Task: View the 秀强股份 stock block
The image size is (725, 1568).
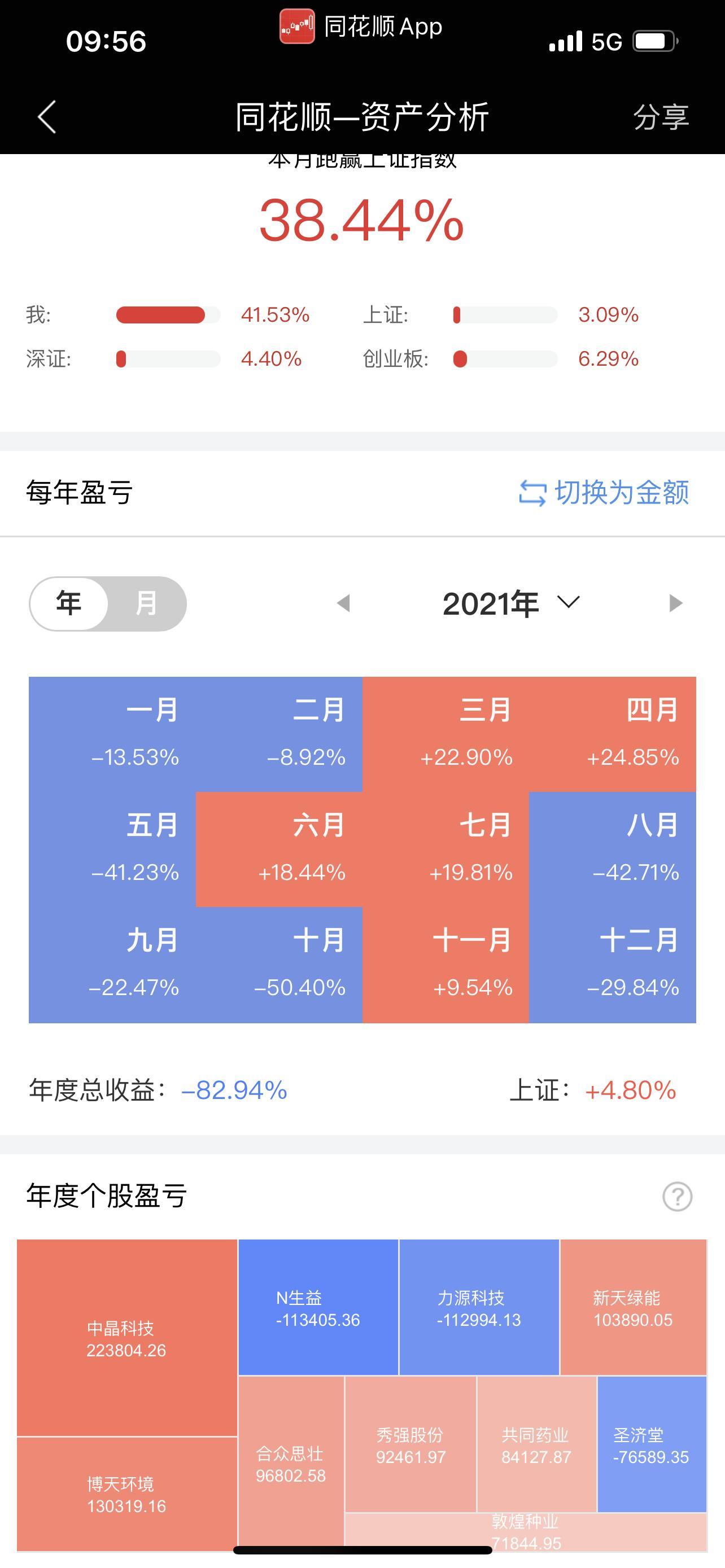Action: click(x=411, y=1444)
